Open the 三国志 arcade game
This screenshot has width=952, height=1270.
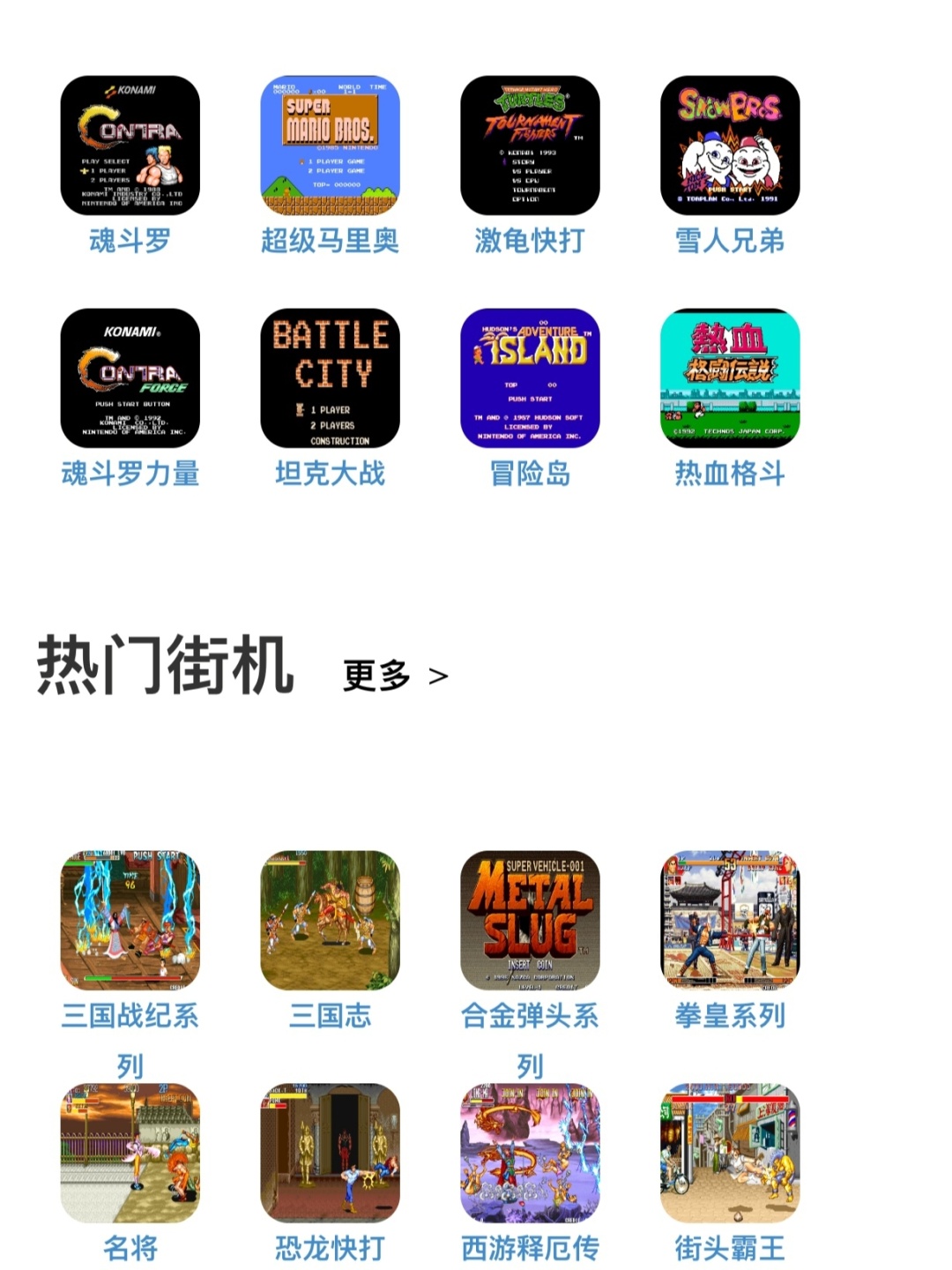(330, 921)
